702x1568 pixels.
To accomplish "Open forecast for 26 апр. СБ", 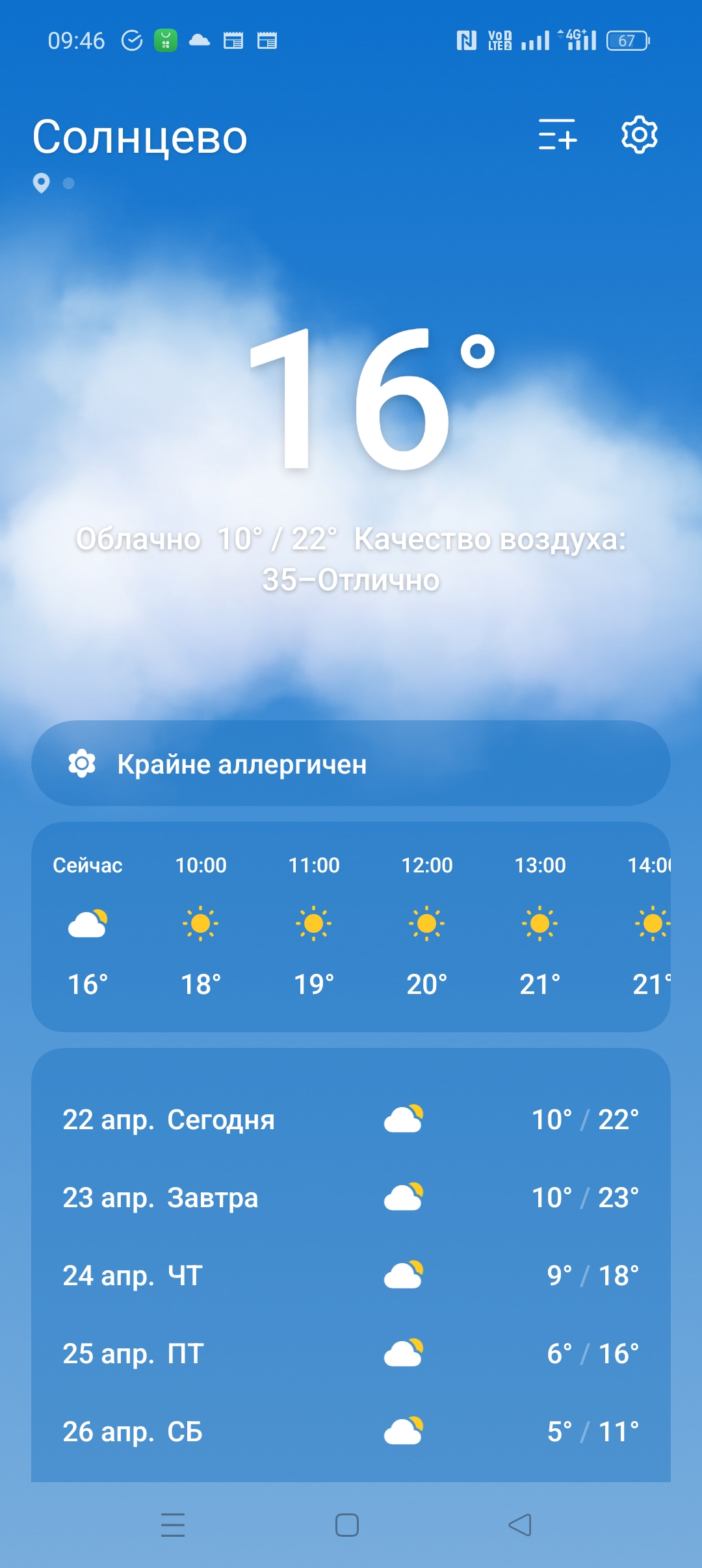I will coord(351,1431).
